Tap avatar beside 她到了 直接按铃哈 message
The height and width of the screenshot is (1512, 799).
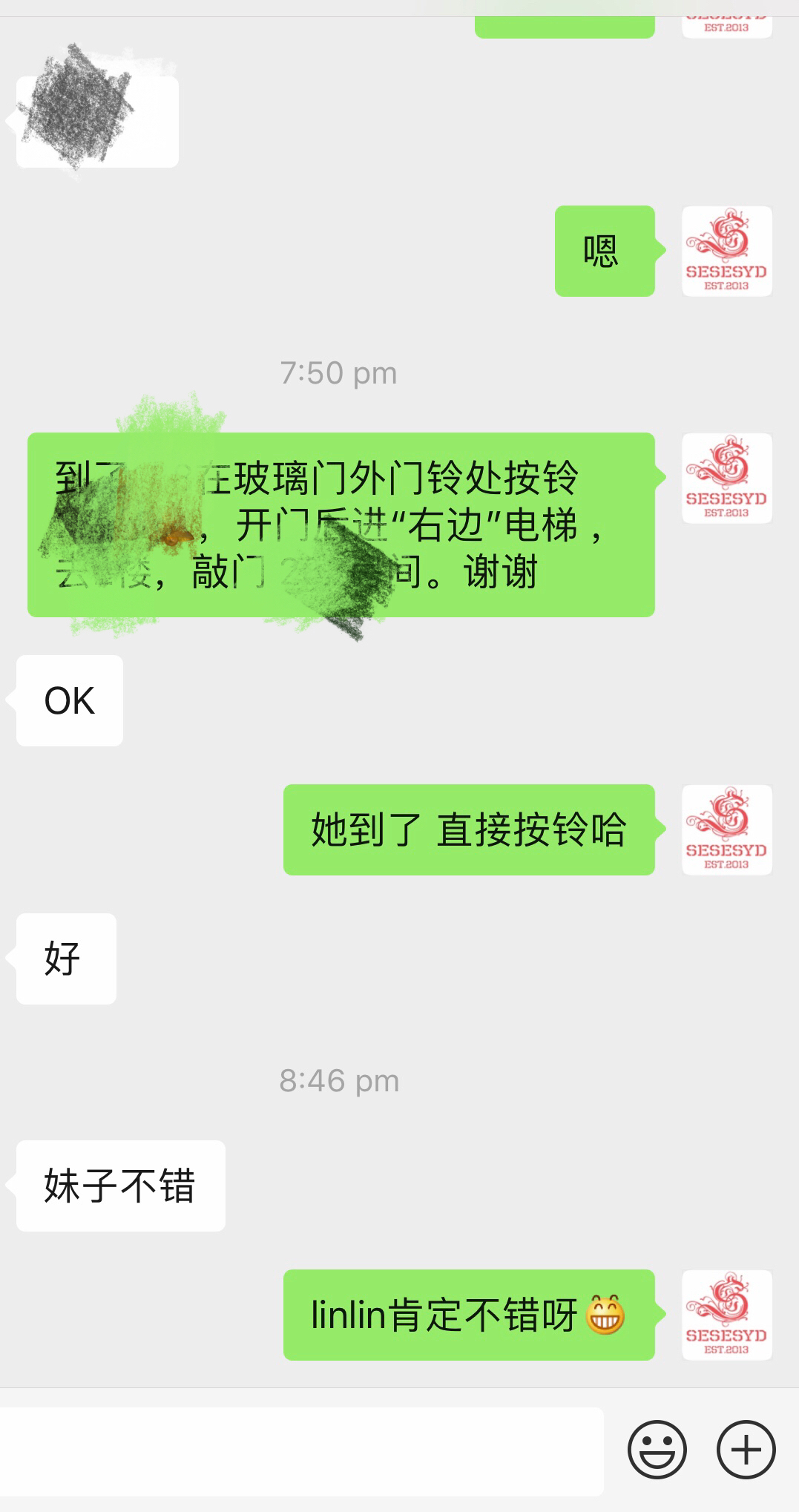[x=726, y=829]
